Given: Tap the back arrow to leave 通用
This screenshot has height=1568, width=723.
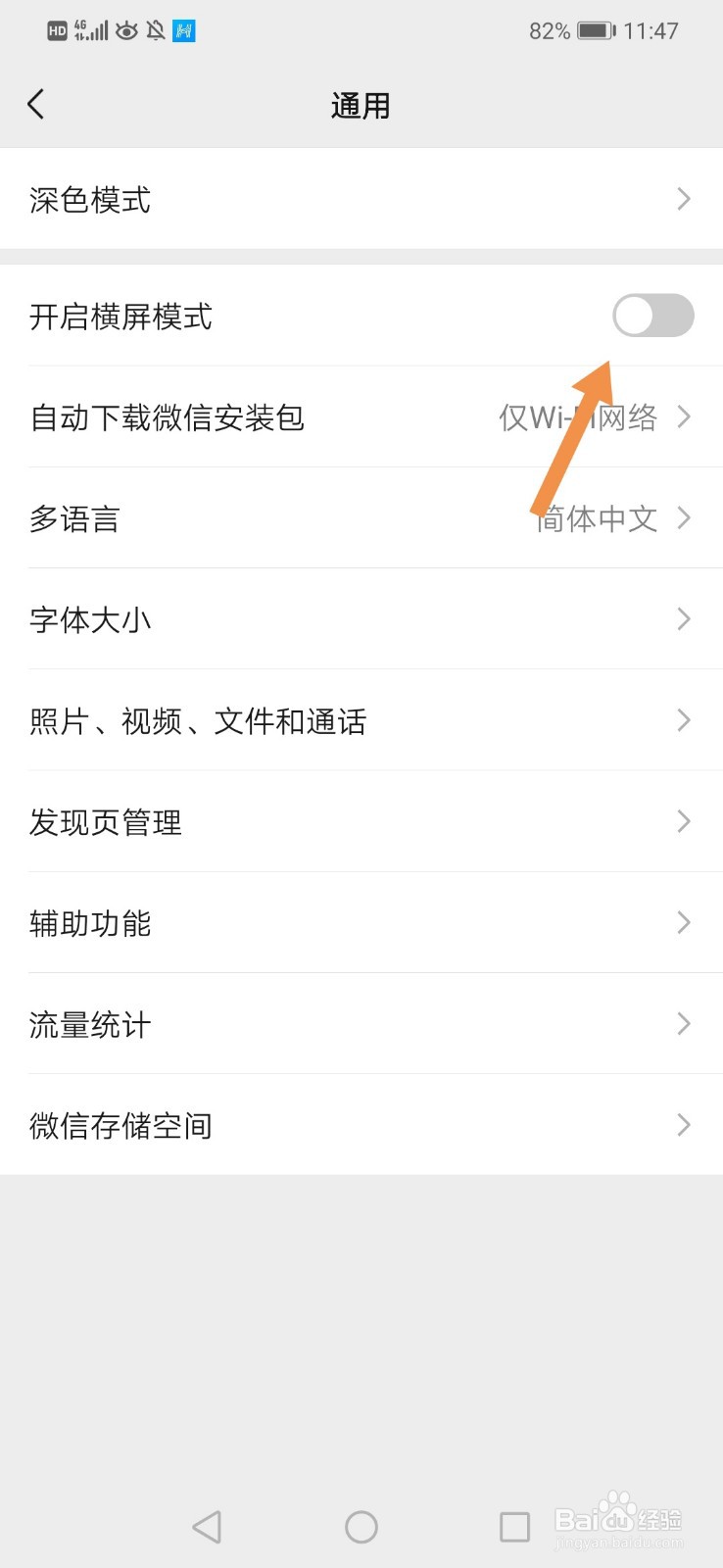Looking at the screenshot, I should click(x=37, y=103).
